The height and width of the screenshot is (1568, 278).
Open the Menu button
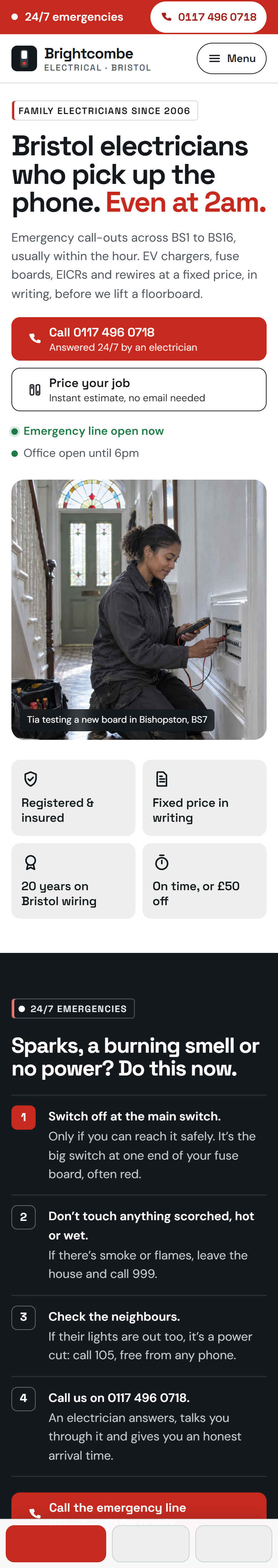click(231, 58)
